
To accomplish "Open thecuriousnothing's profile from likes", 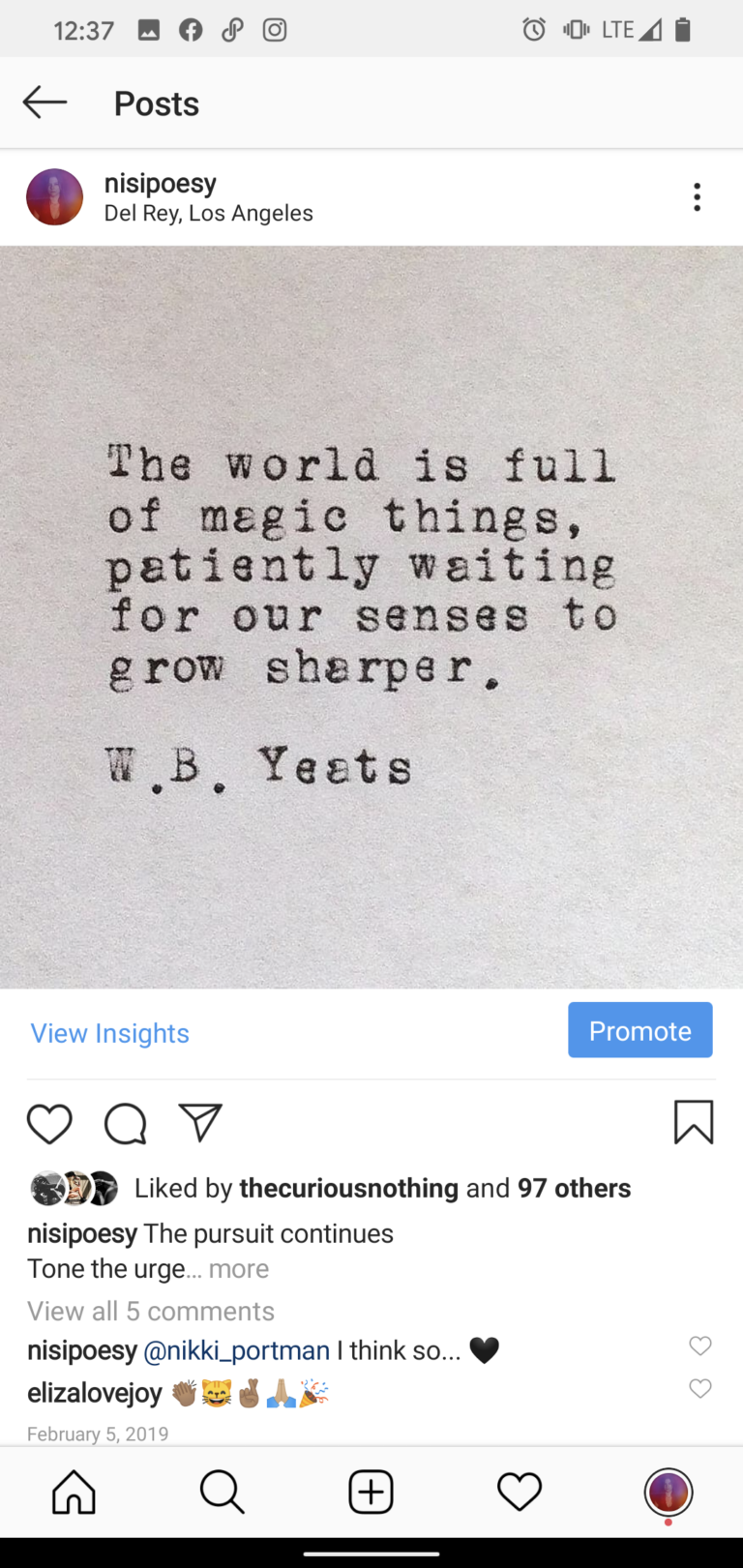I will pos(348,1188).
